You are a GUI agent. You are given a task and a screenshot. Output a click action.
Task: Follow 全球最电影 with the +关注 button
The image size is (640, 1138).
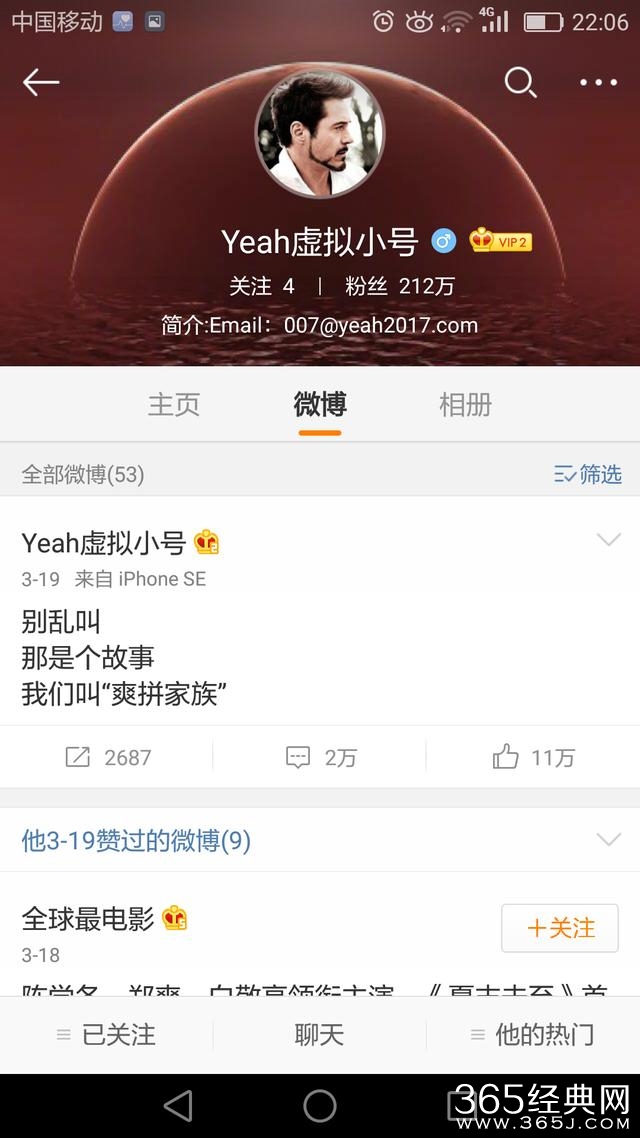[560, 928]
